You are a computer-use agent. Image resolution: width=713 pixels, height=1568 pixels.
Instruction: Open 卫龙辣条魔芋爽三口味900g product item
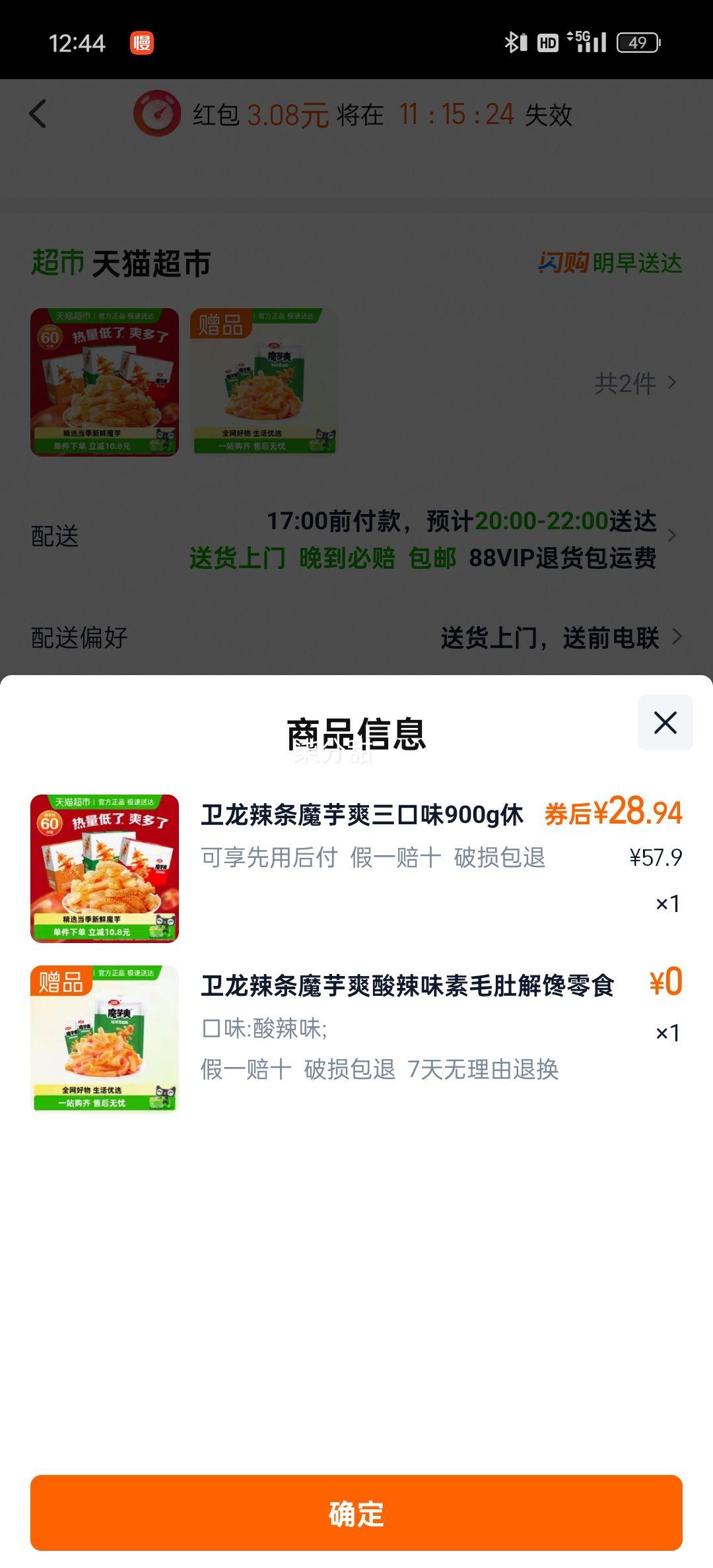[x=362, y=816]
